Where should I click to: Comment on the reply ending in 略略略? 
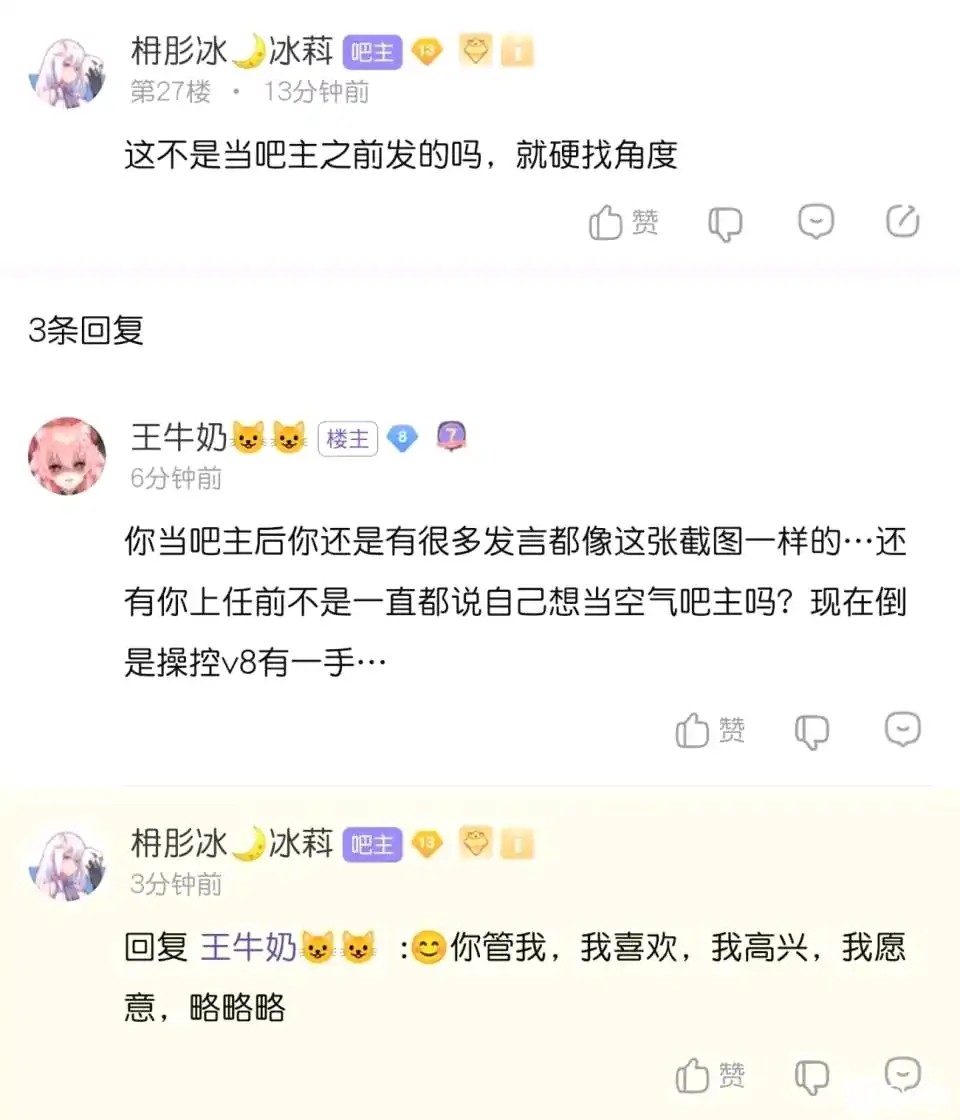click(x=903, y=1074)
